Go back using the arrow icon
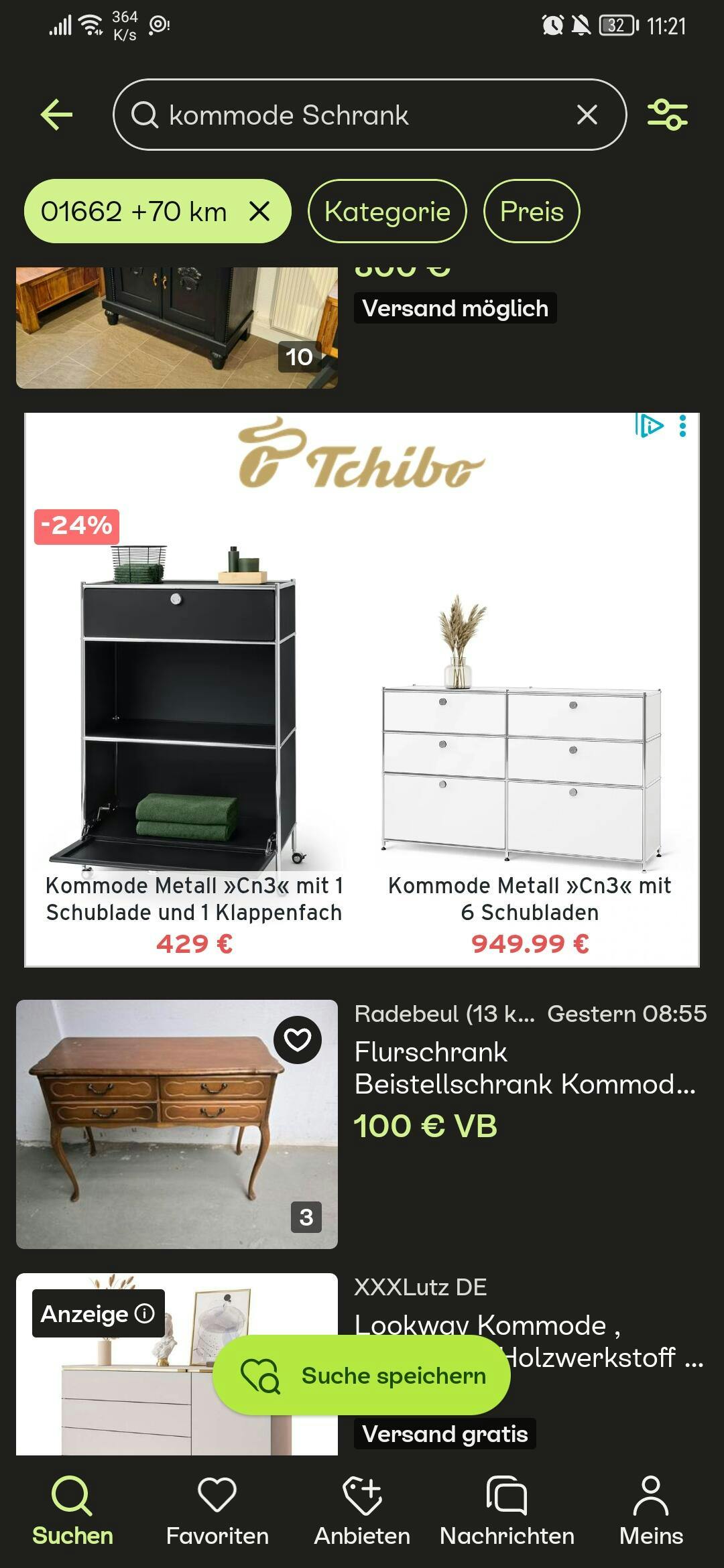 (x=57, y=115)
